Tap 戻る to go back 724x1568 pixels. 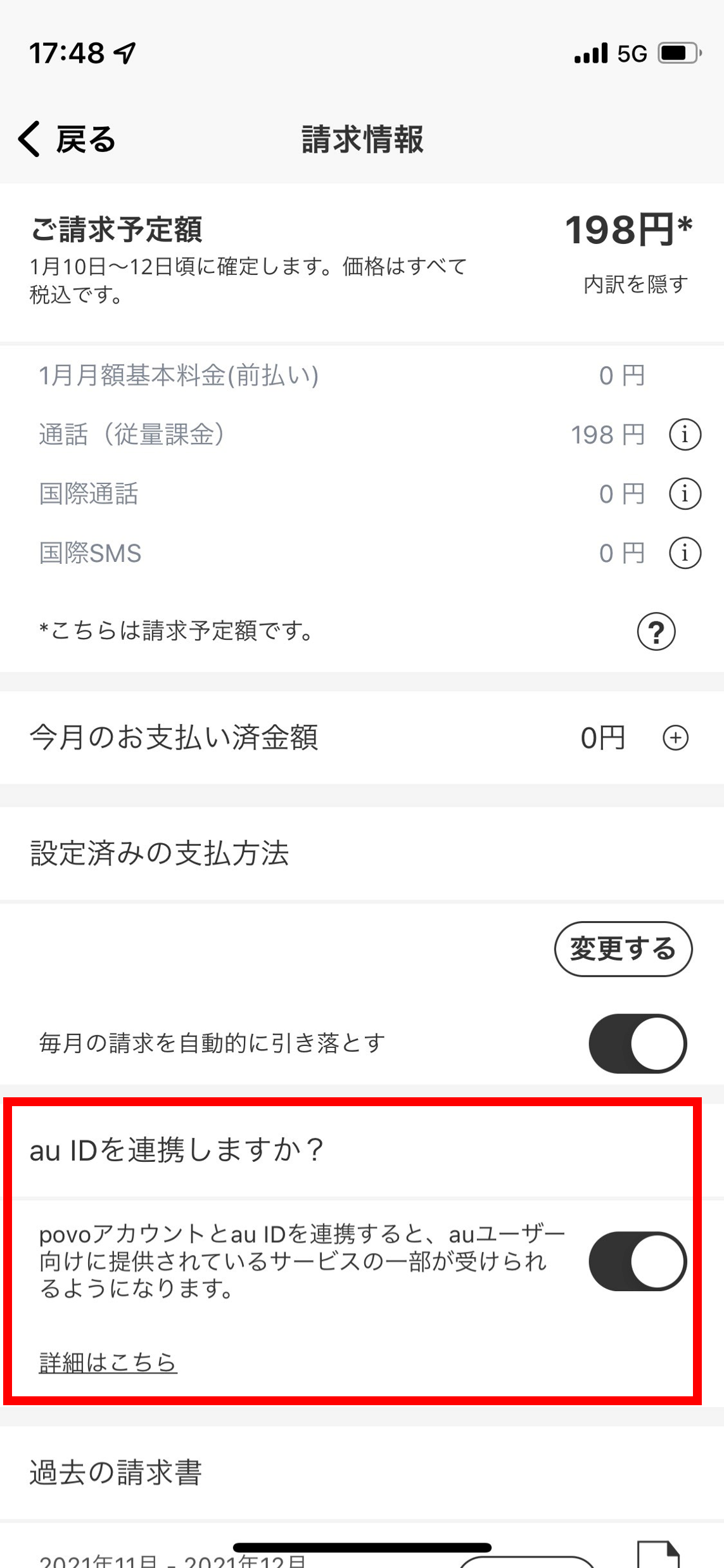[x=67, y=139]
